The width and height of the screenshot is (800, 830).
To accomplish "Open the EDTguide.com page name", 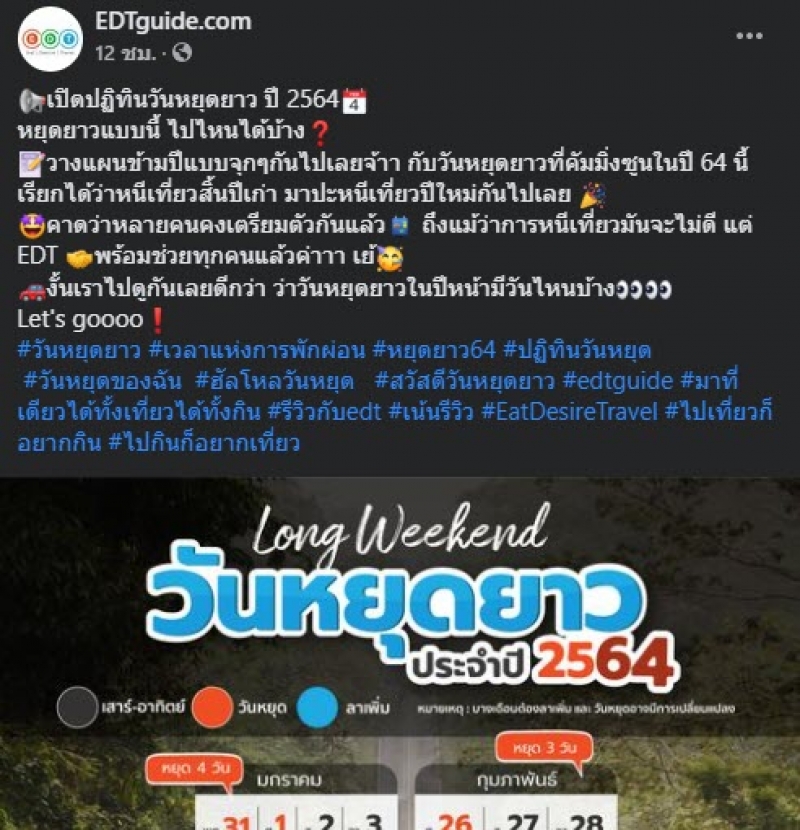I will (x=174, y=21).
